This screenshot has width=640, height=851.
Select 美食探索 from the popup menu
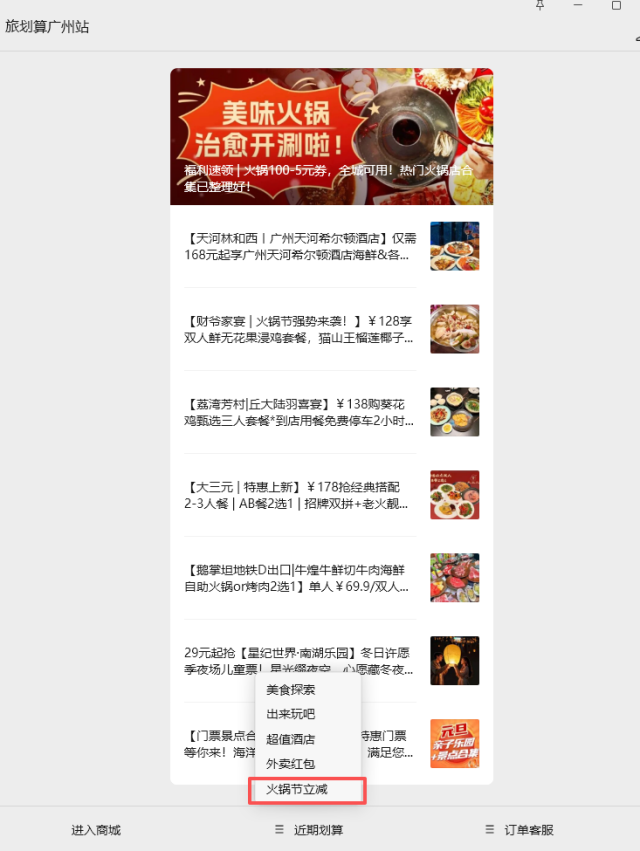point(291,690)
